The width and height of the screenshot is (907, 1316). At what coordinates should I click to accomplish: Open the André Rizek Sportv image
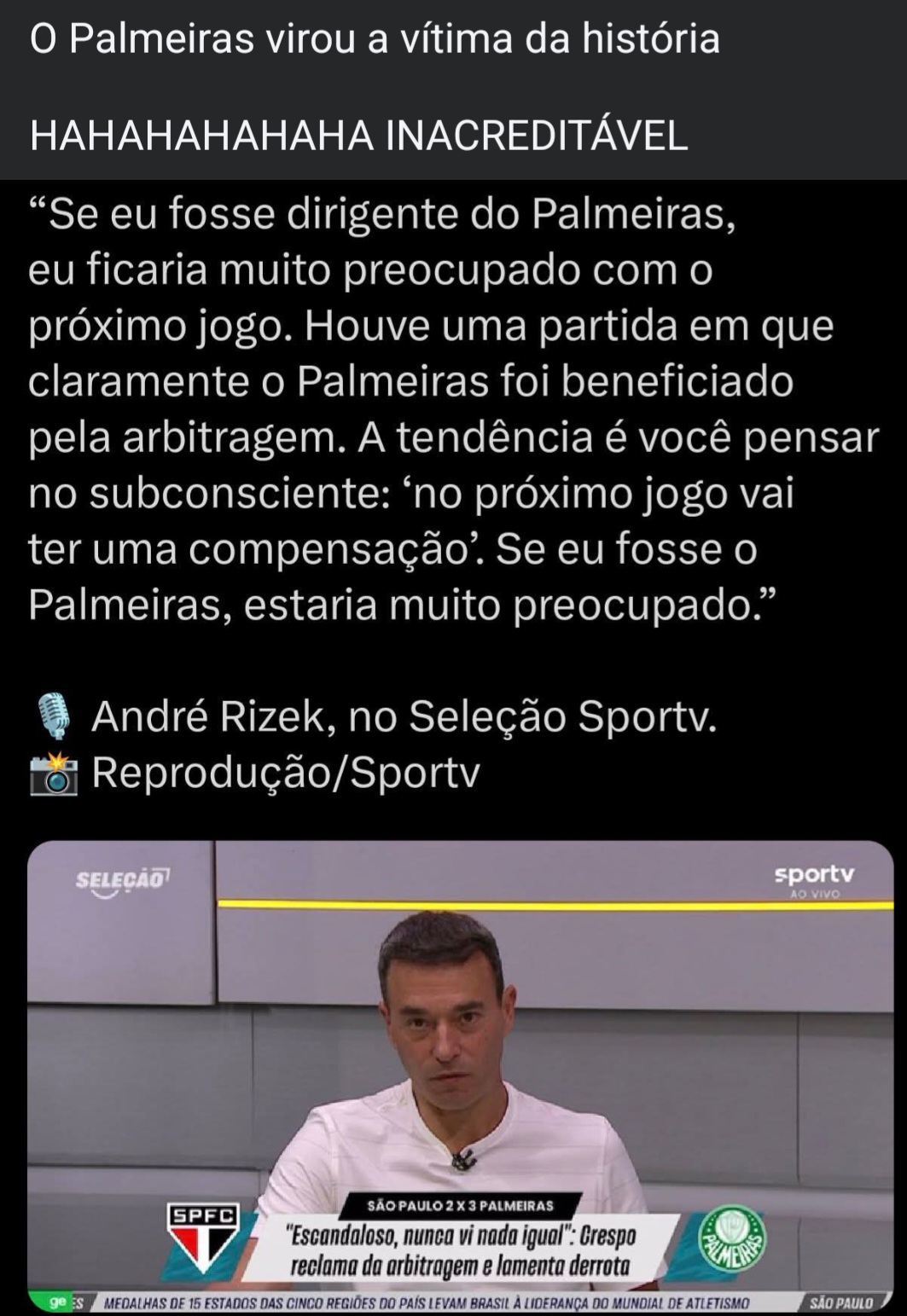[460, 1075]
